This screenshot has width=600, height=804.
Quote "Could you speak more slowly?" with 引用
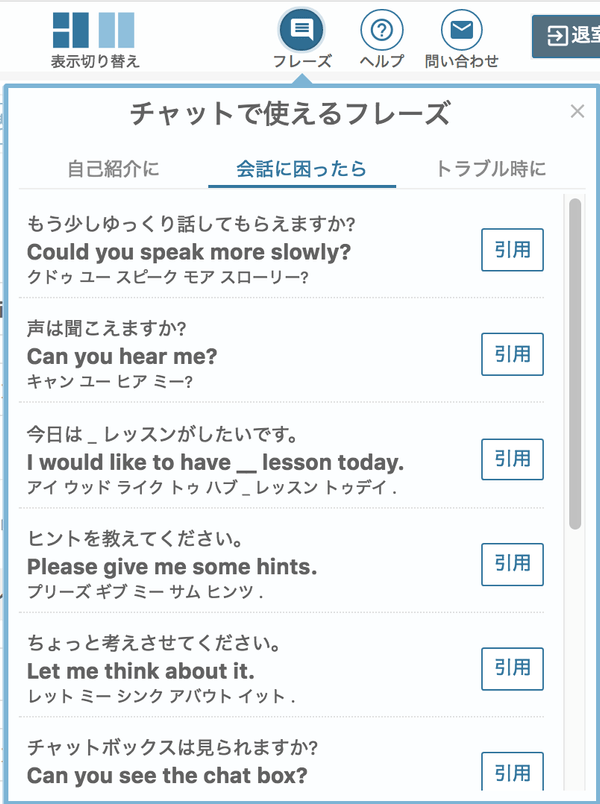tap(512, 250)
